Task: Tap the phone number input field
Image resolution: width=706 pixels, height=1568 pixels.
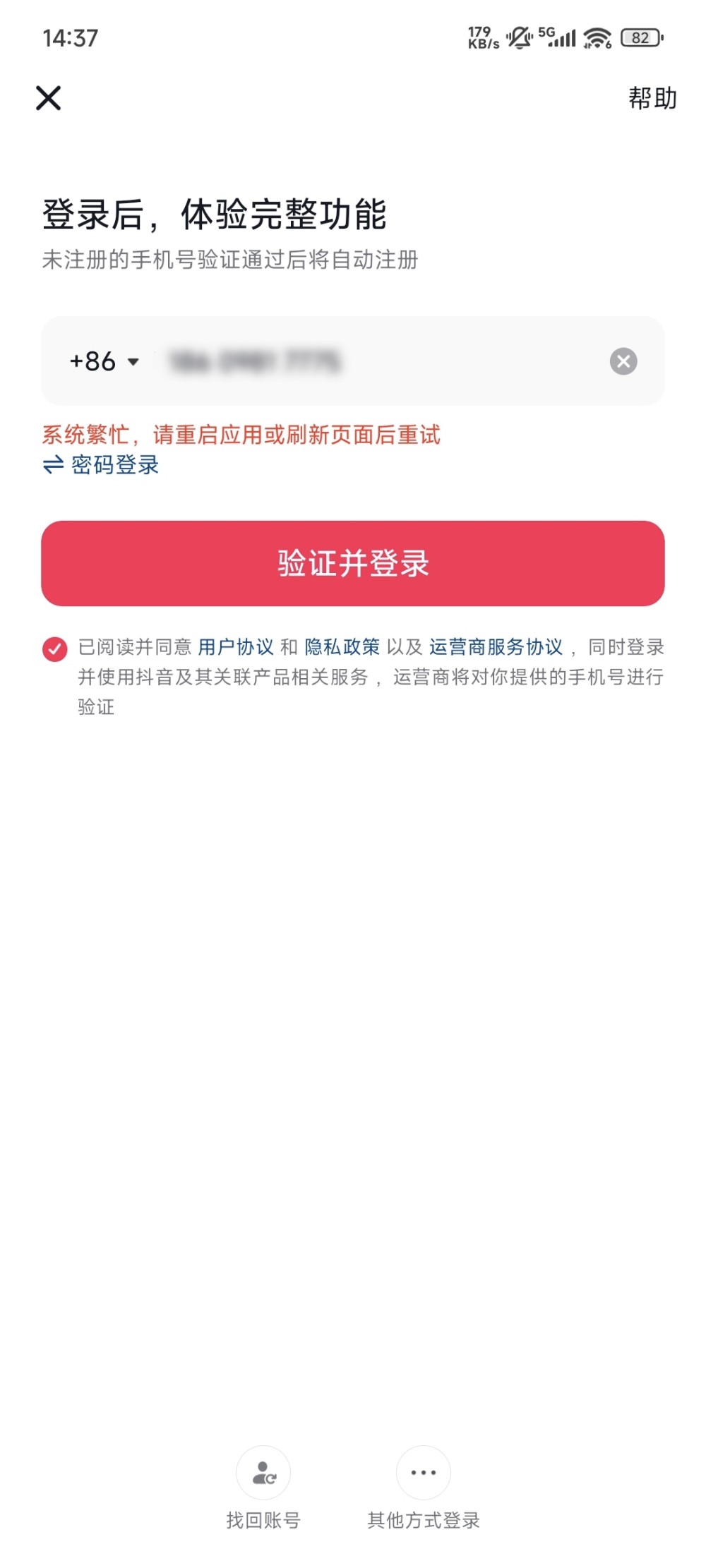Action: tap(318, 361)
